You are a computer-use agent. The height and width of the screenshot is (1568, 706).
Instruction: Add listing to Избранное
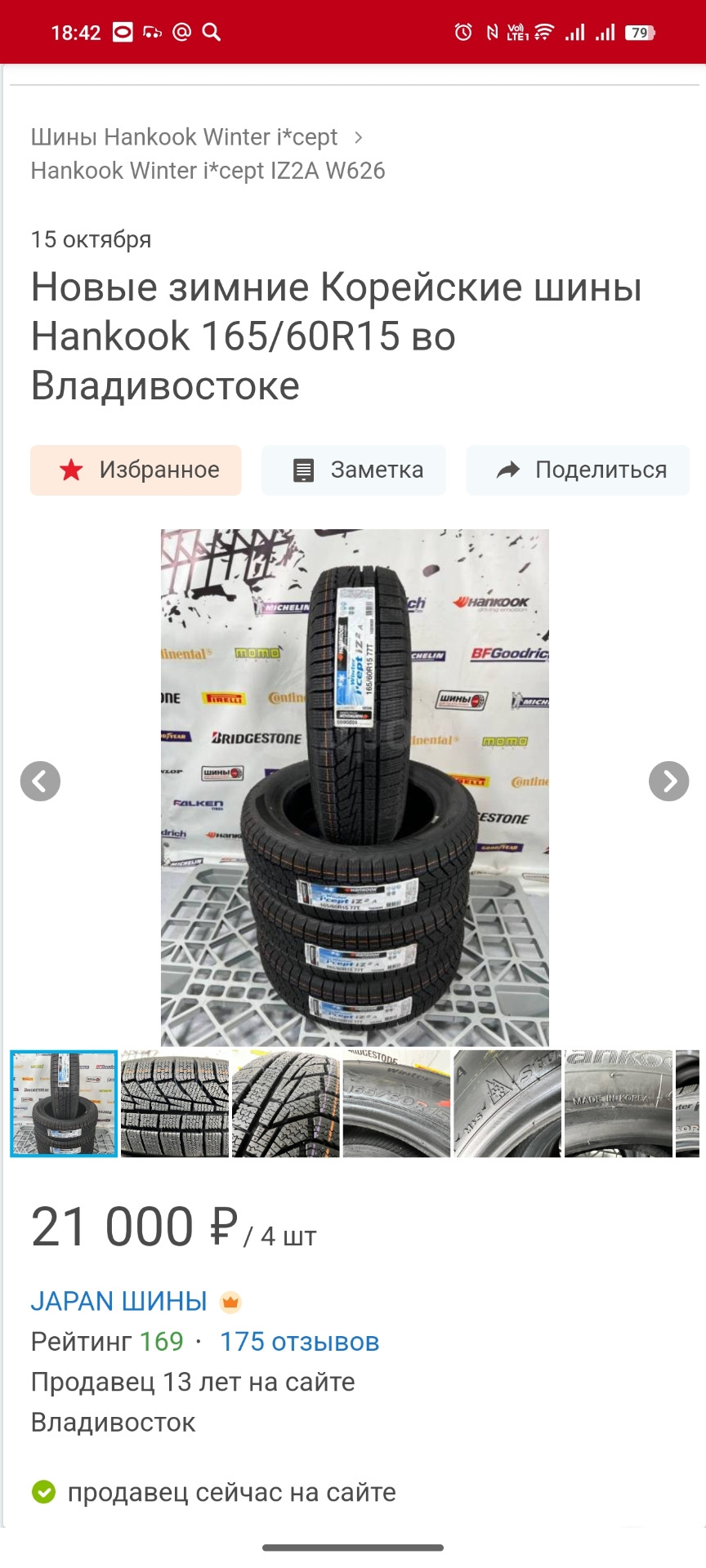pos(136,470)
